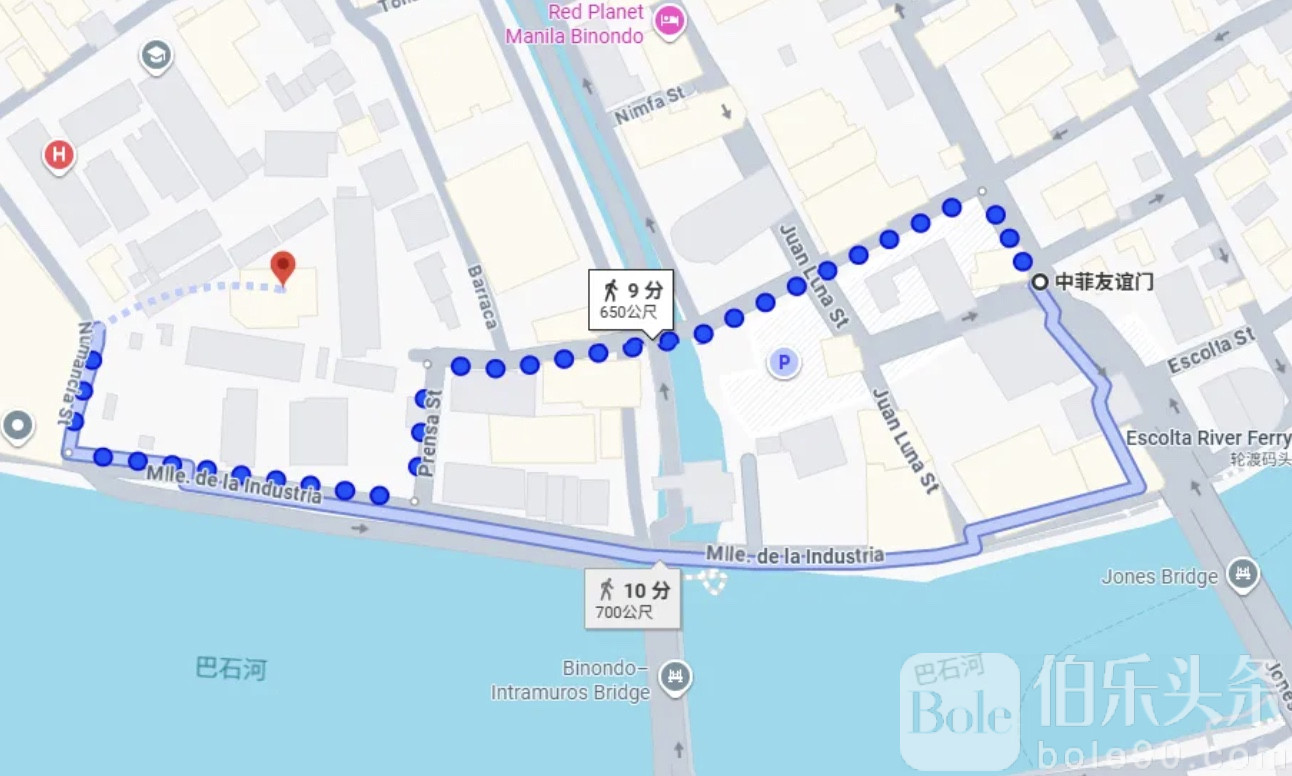1292x776 pixels.
Task: Tap the red destination pin
Action: click(283, 267)
